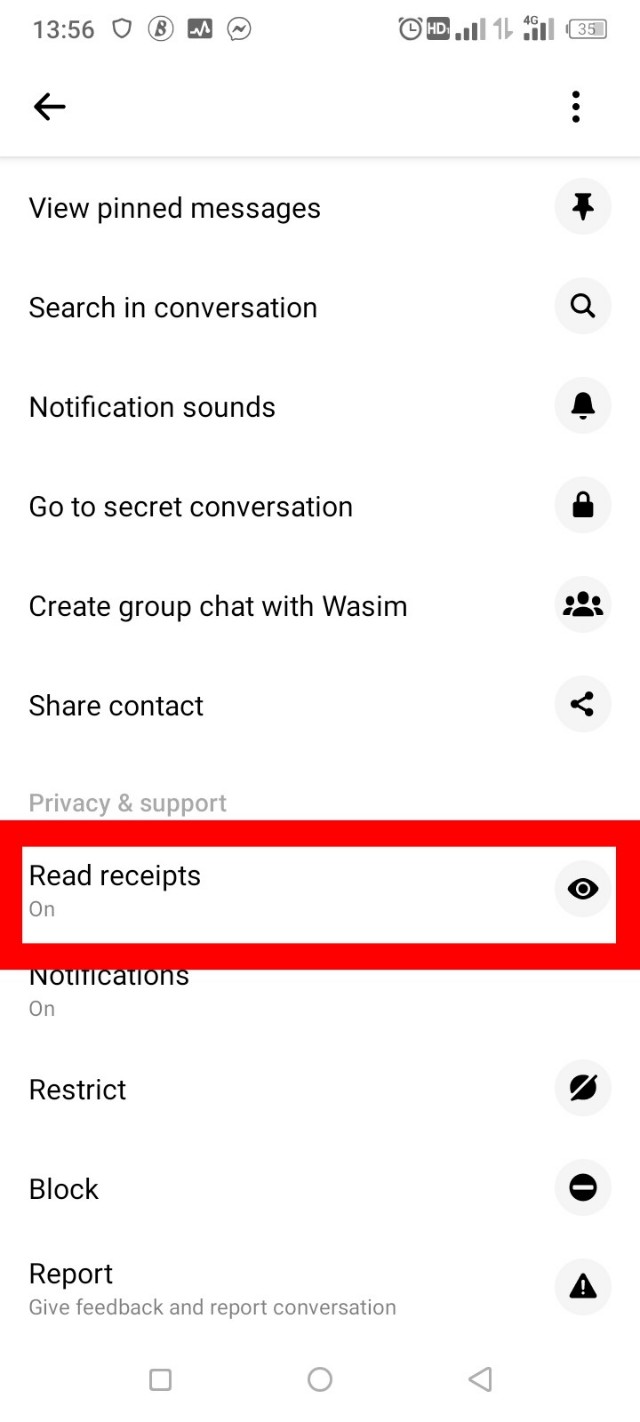Open View pinned messages
The height and width of the screenshot is (1422, 640).
click(x=175, y=208)
